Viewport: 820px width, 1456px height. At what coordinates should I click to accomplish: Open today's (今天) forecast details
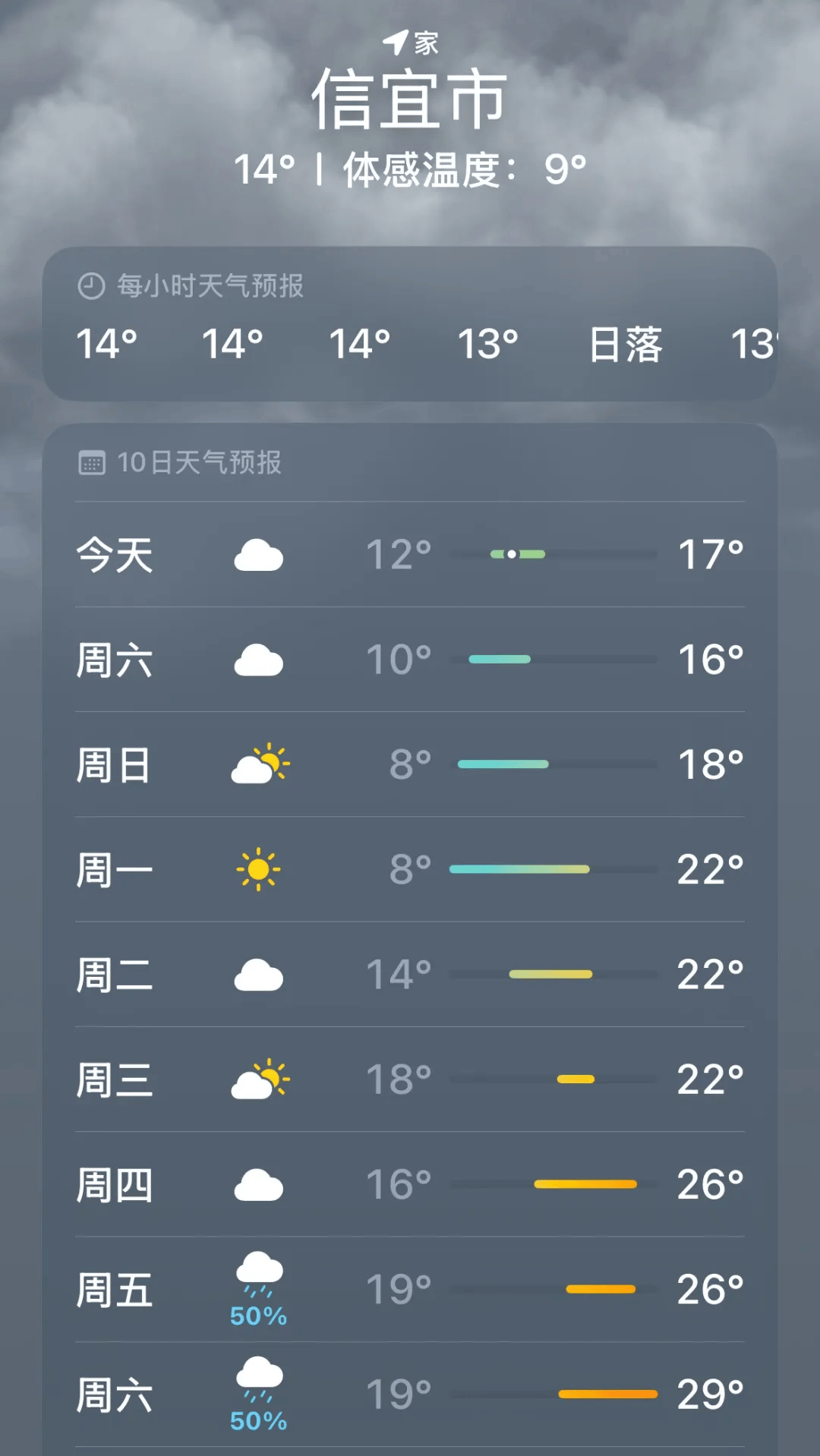tap(410, 554)
